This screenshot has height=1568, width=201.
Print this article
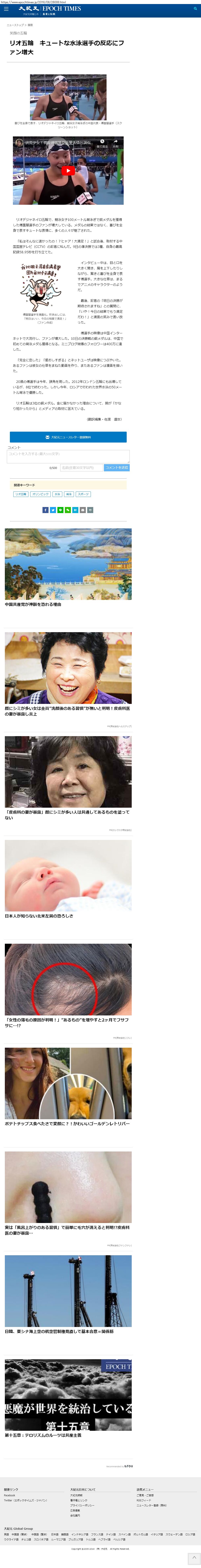click(x=90, y=510)
